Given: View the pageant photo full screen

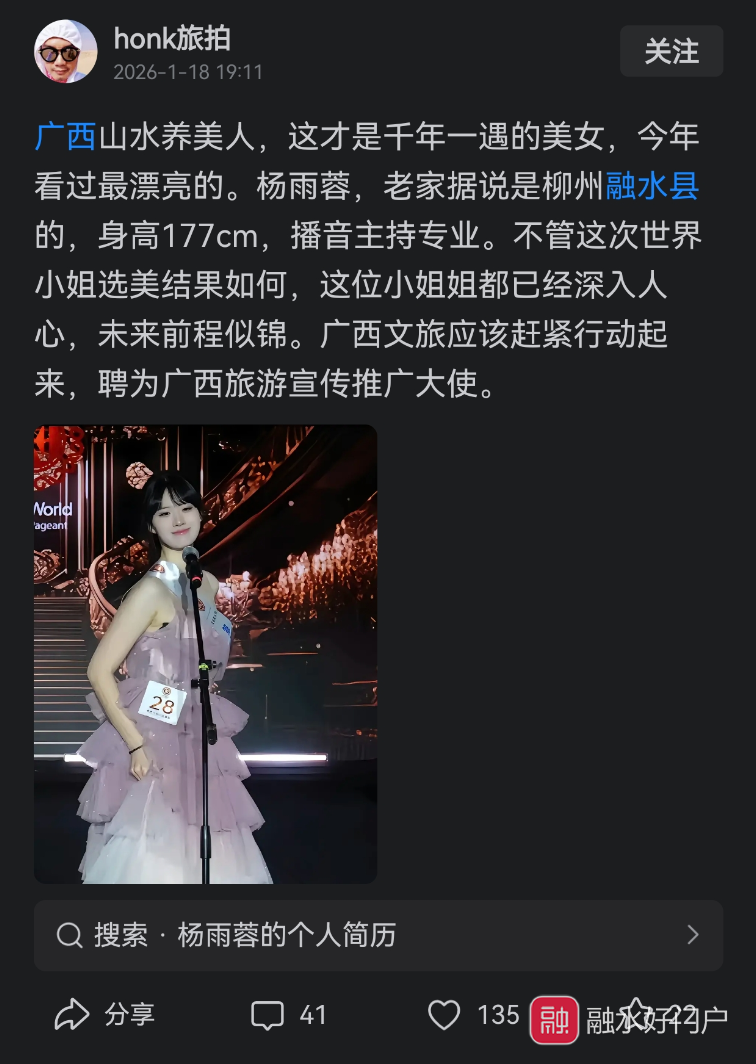Looking at the screenshot, I should (x=205, y=654).
